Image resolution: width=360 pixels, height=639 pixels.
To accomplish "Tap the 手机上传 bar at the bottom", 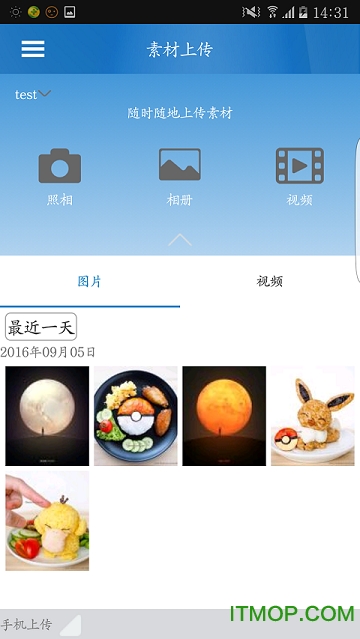I will 180,624.
